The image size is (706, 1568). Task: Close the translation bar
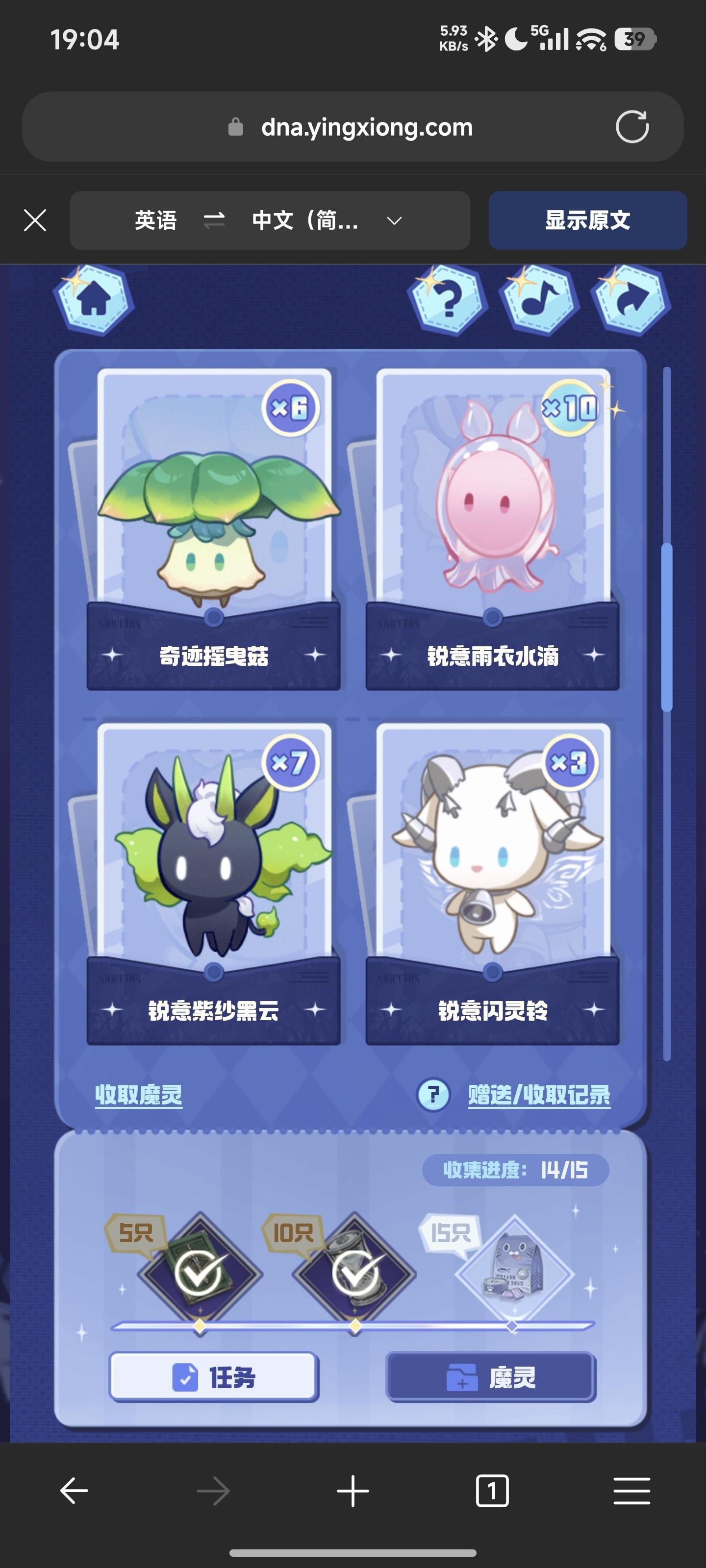click(x=35, y=220)
